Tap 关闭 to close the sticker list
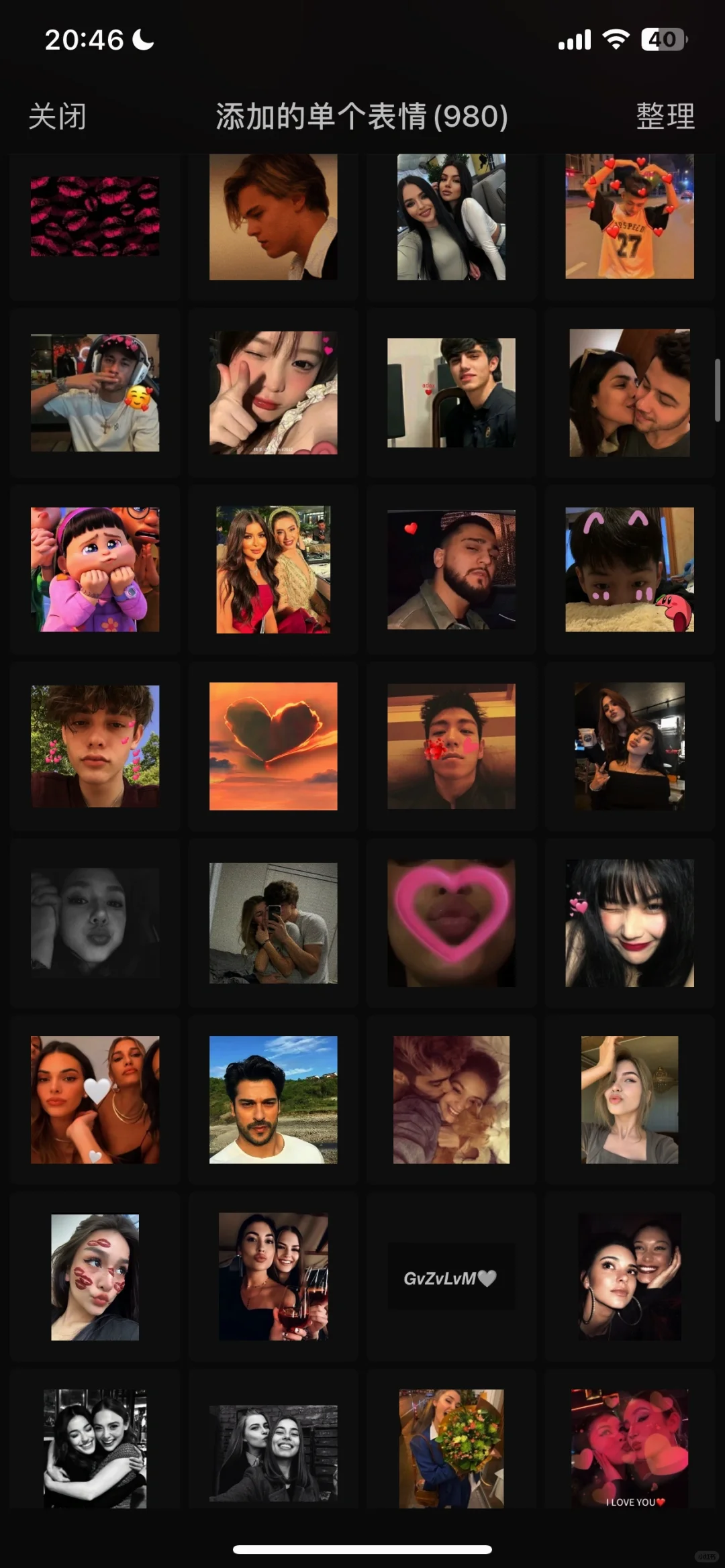 click(57, 117)
